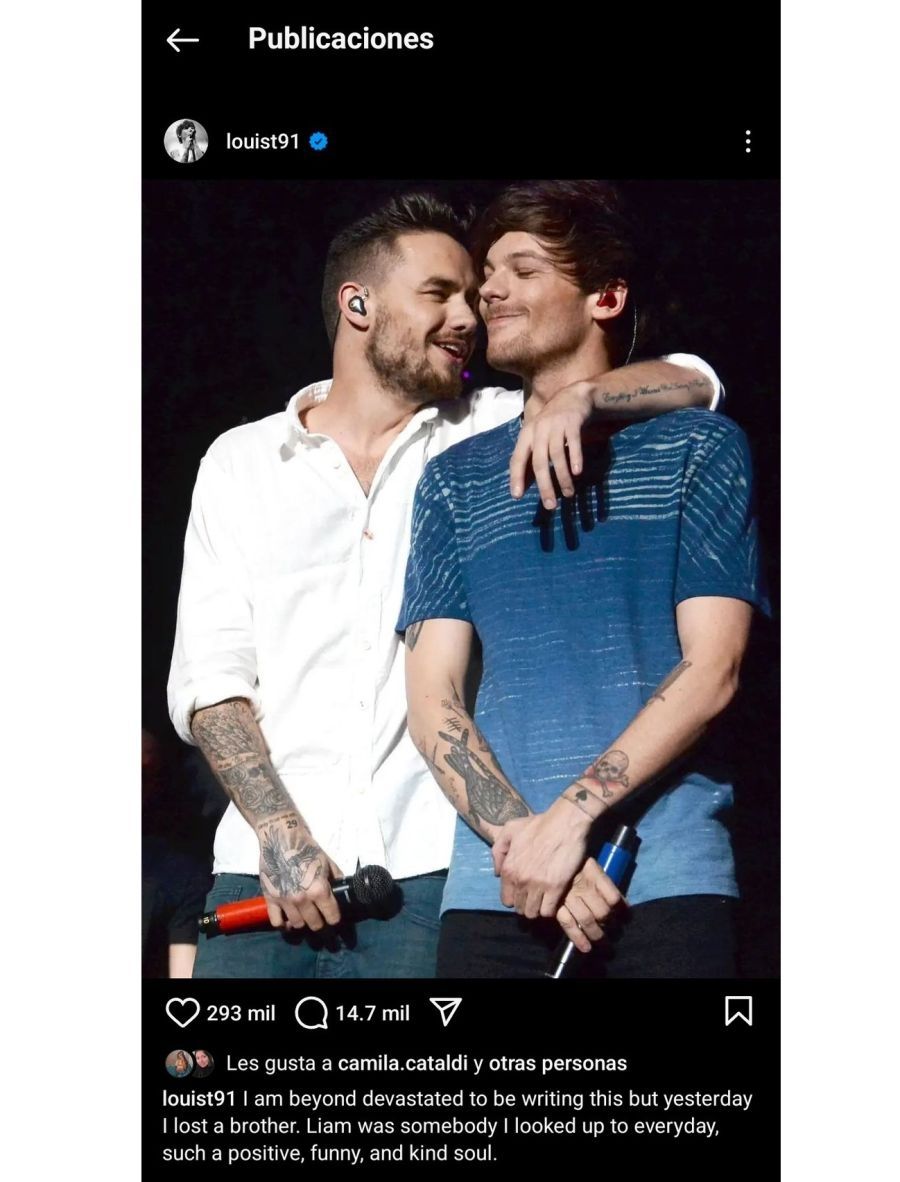Like the post with the heart icon
This screenshot has width=900, height=1182.
(x=182, y=1013)
